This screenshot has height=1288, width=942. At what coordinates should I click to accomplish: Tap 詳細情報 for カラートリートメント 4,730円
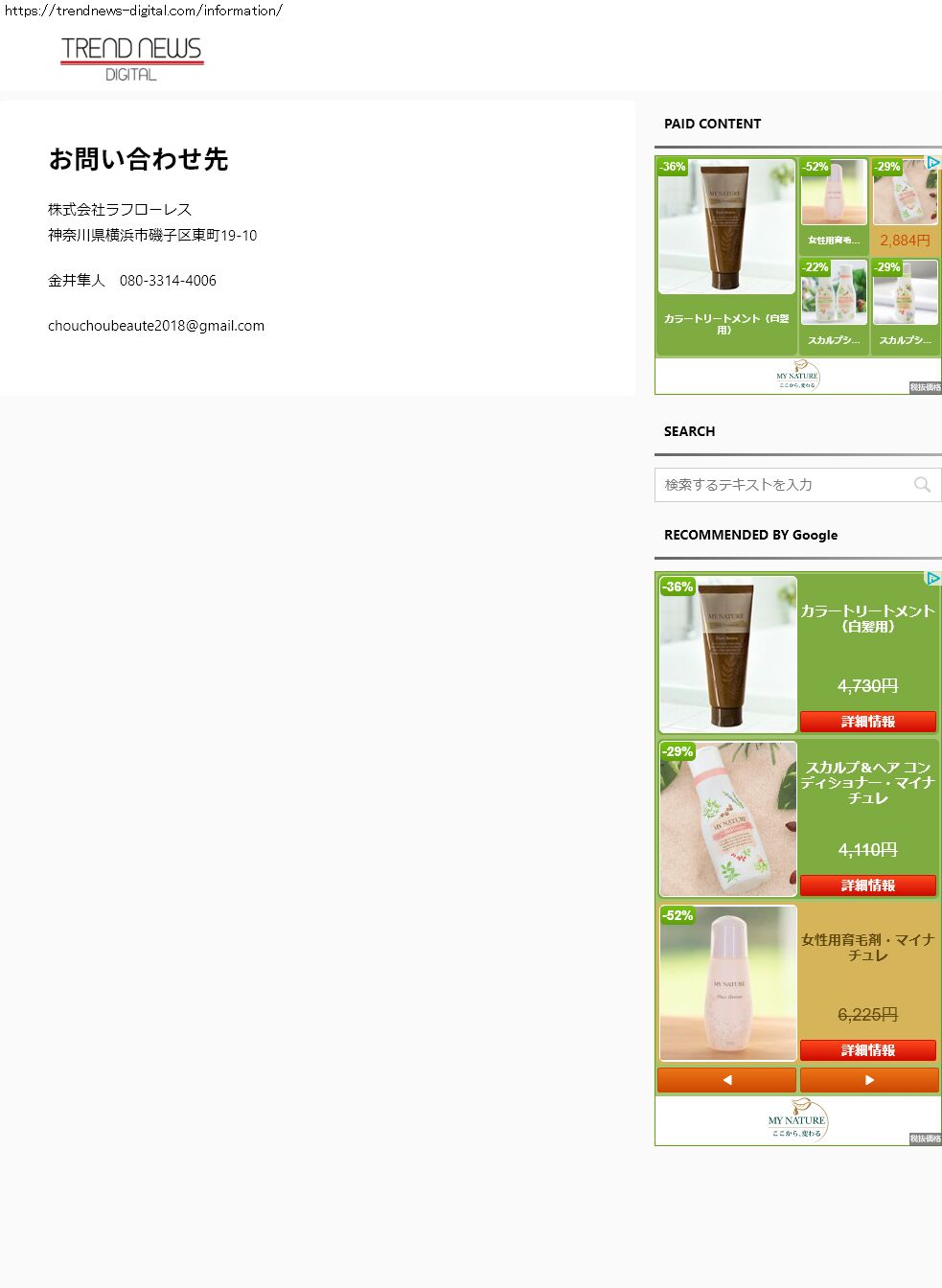coord(868,722)
